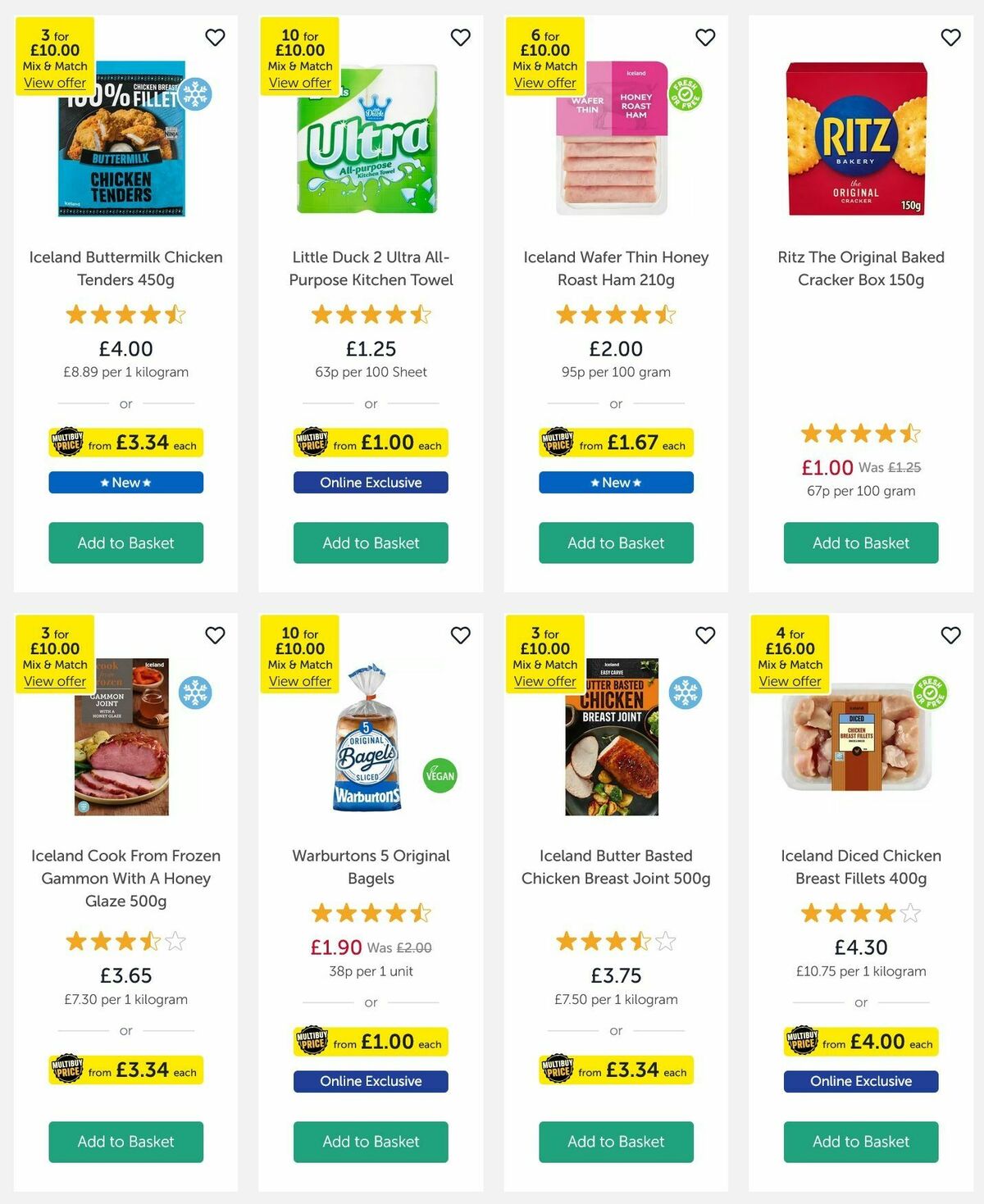The width and height of the screenshot is (984, 1204).
Task: Click the heart on Iceland Buttermilk Chicken Tenders
Action: pyautogui.click(x=215, y=37)
